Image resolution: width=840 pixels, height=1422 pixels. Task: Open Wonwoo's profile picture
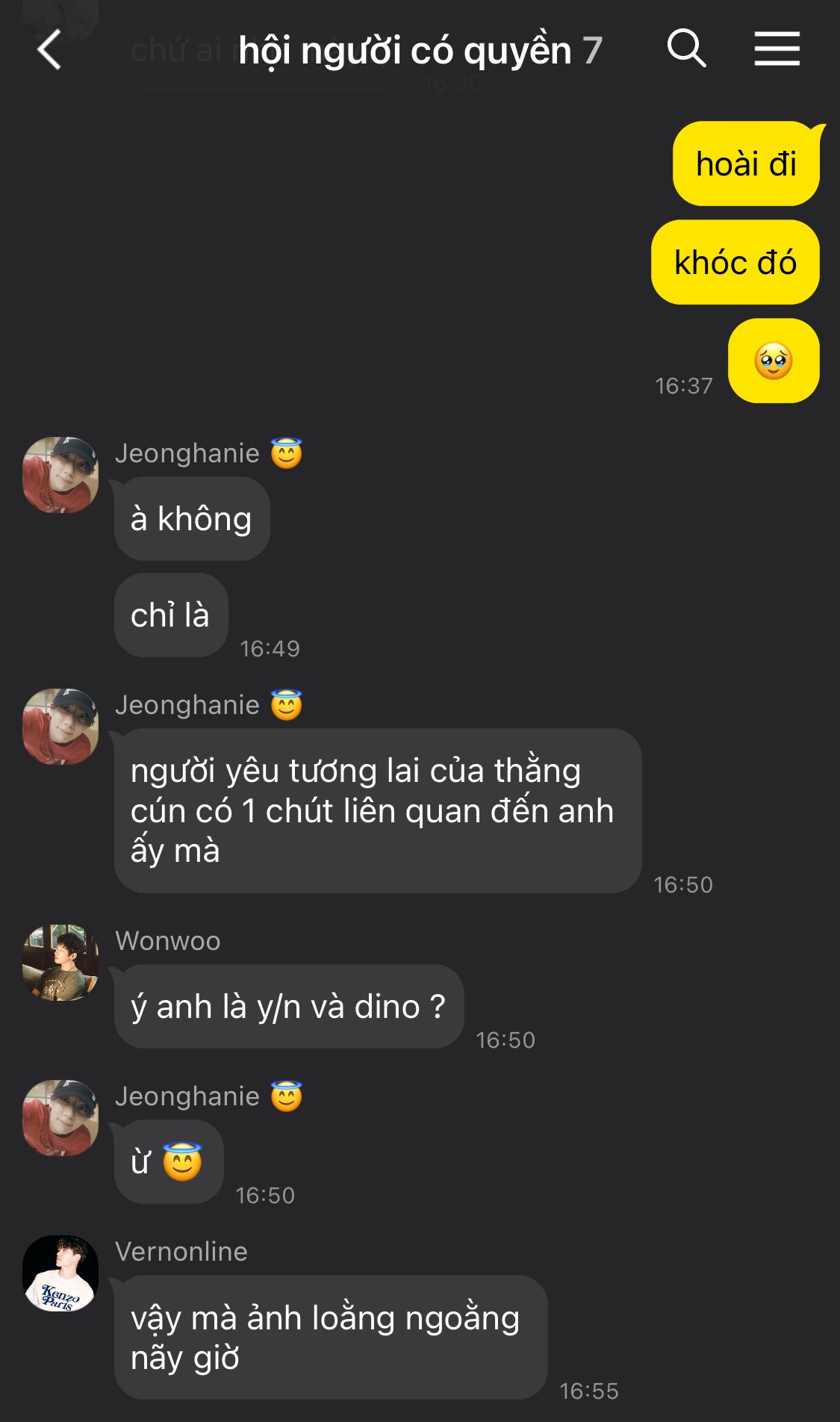click(60, 963)
